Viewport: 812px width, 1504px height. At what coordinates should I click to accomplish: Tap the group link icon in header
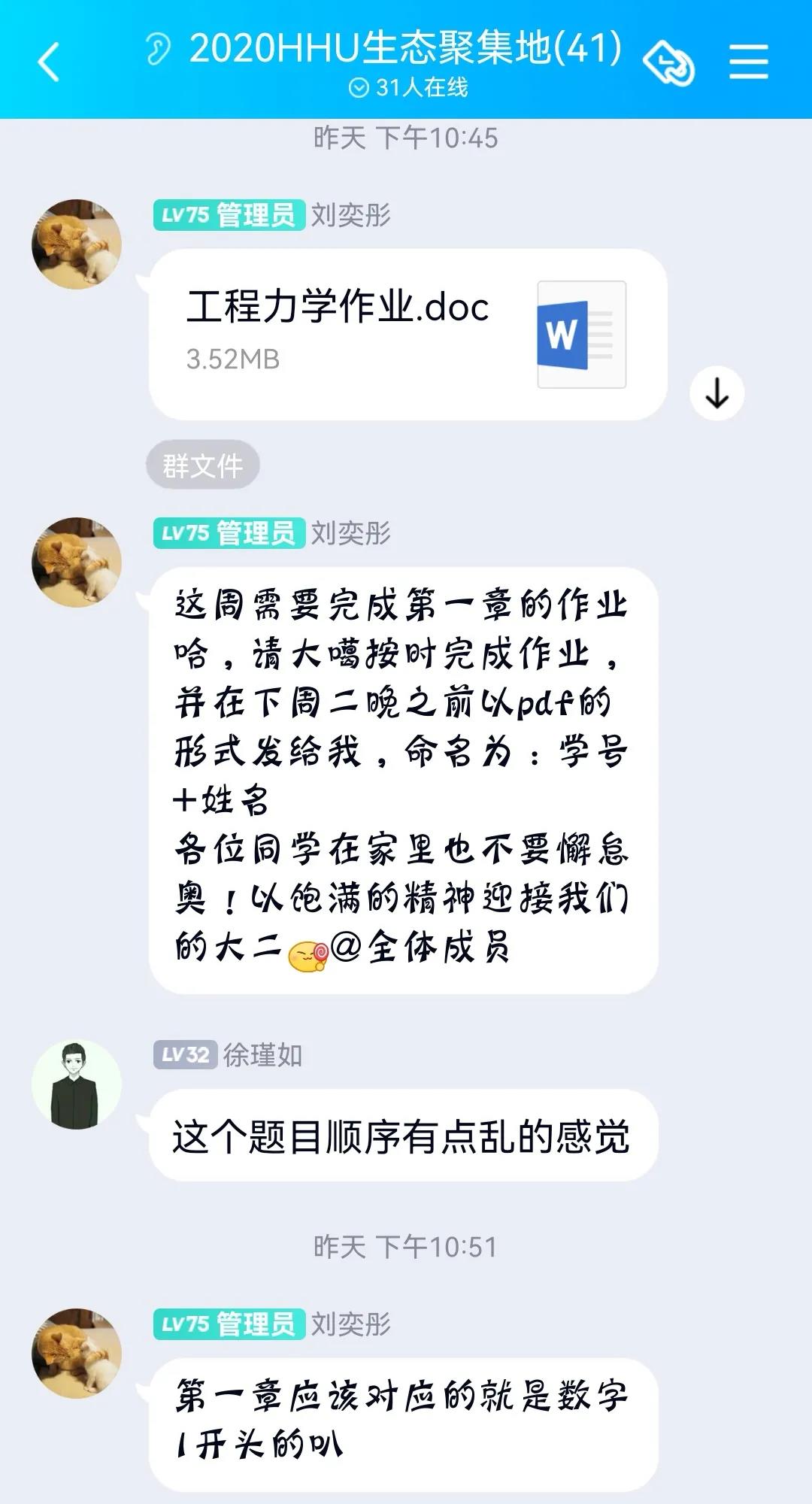coord(668,63)
